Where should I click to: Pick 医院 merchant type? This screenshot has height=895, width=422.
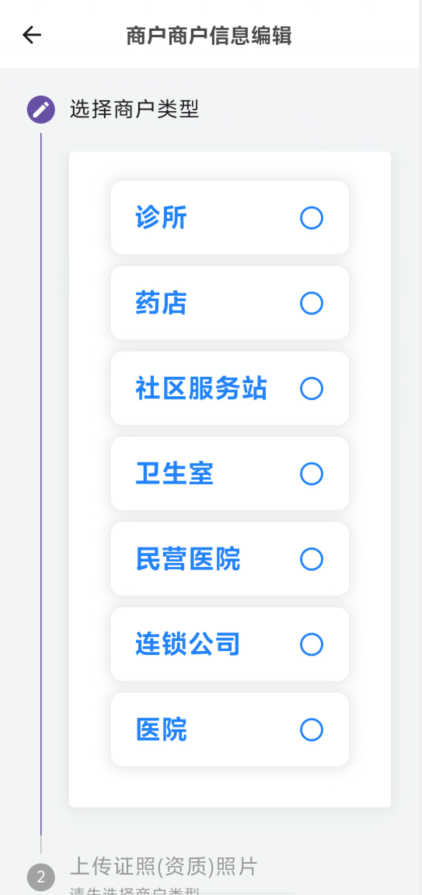tap(230, 729)
